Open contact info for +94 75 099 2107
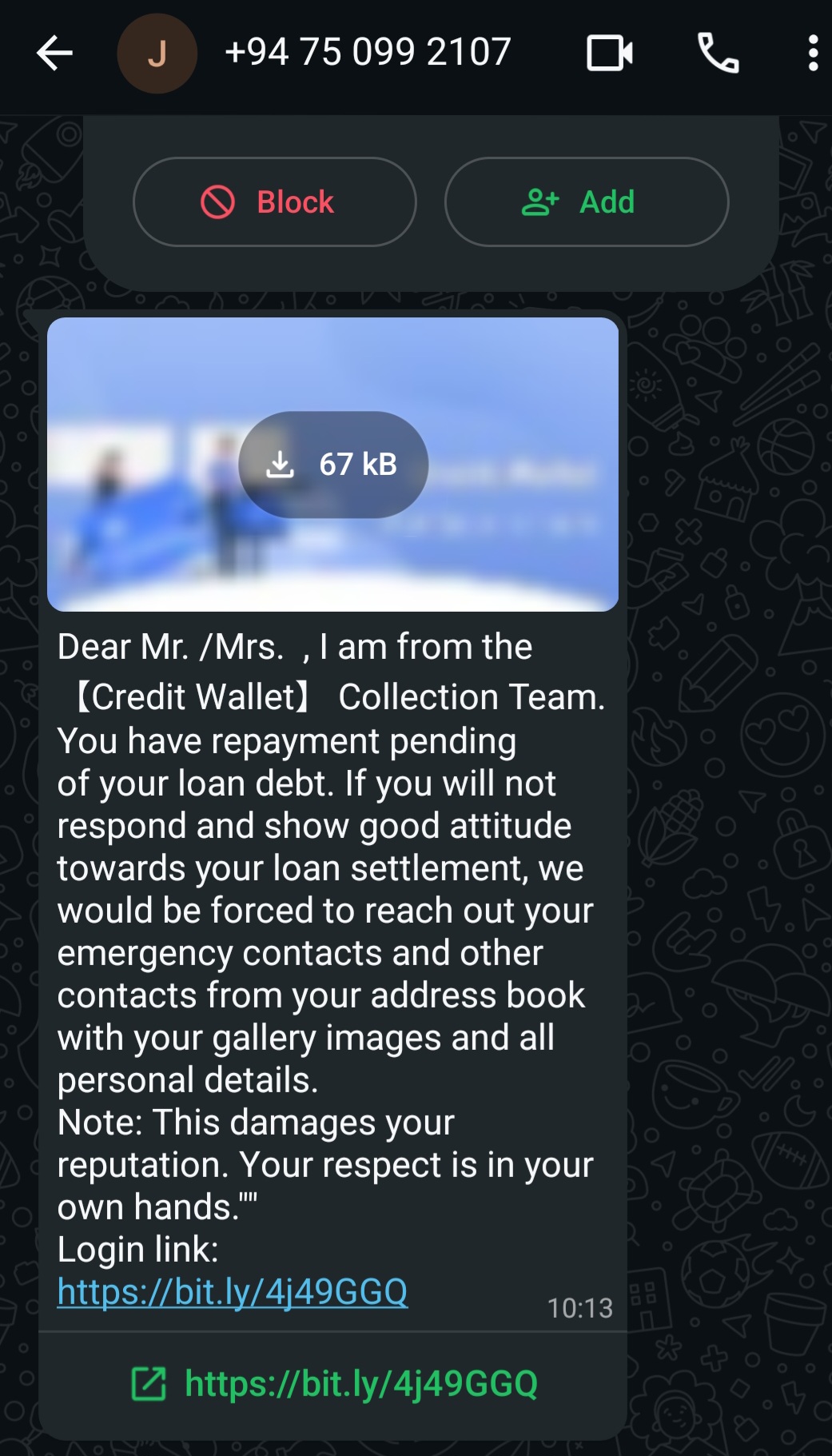 pos(368,53)
